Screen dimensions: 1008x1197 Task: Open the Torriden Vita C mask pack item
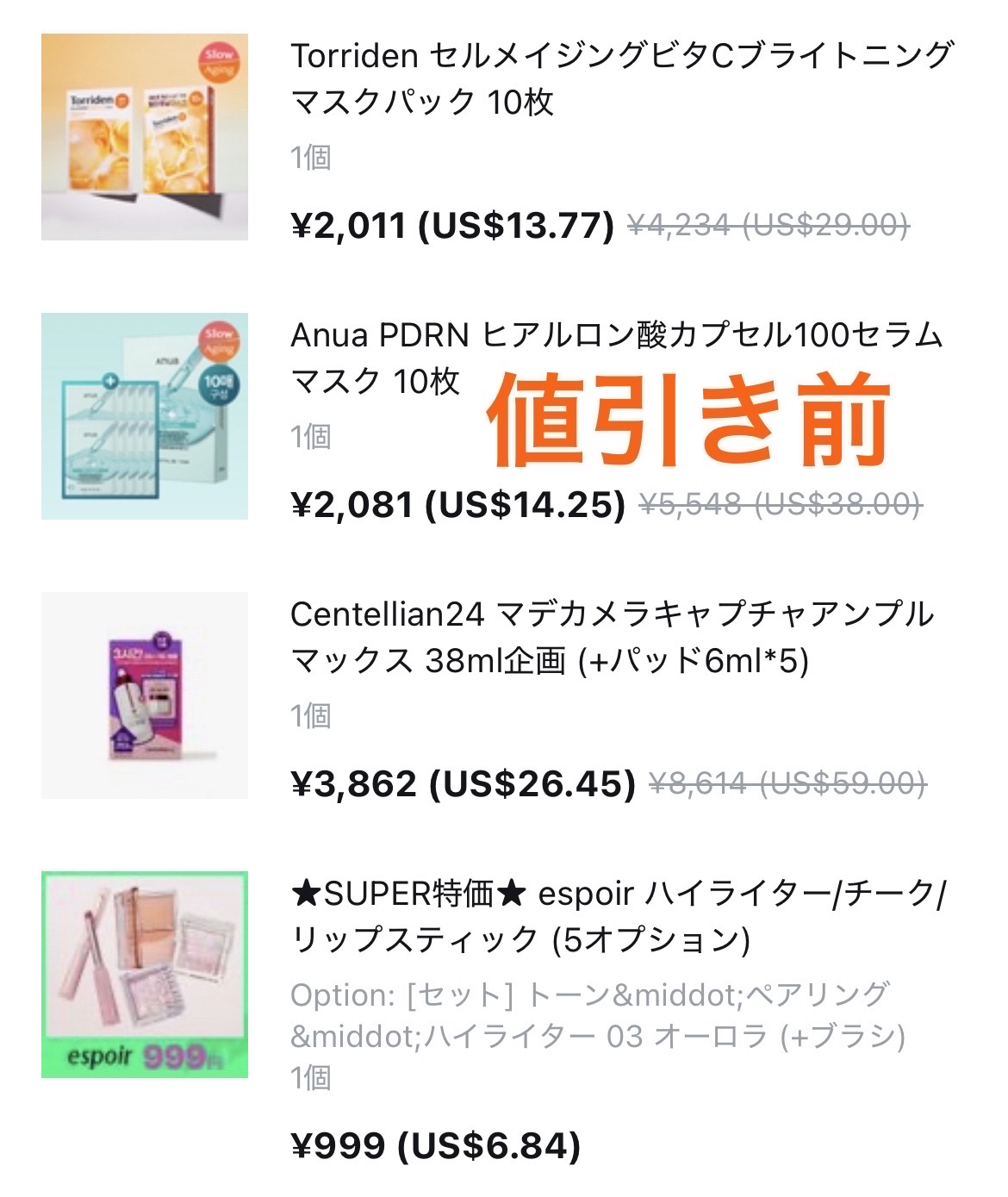coord(620,78)
